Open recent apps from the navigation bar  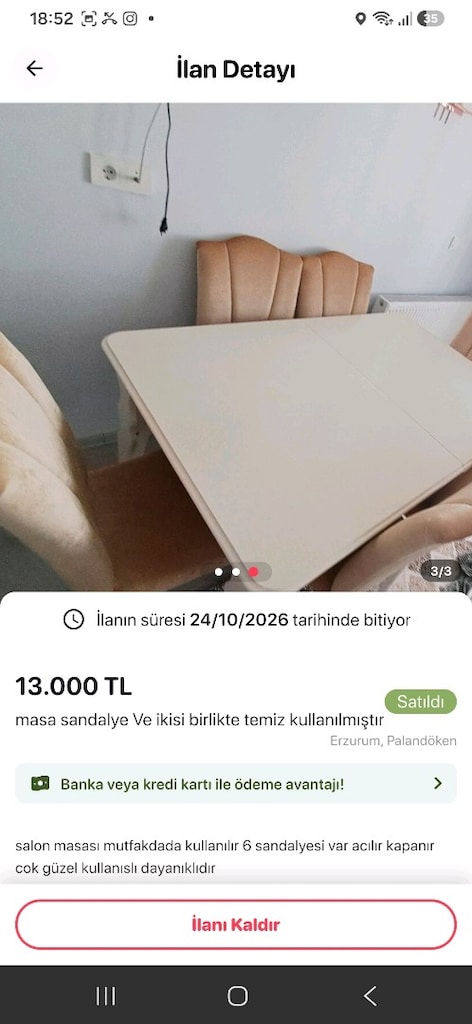tap(106, 996)
